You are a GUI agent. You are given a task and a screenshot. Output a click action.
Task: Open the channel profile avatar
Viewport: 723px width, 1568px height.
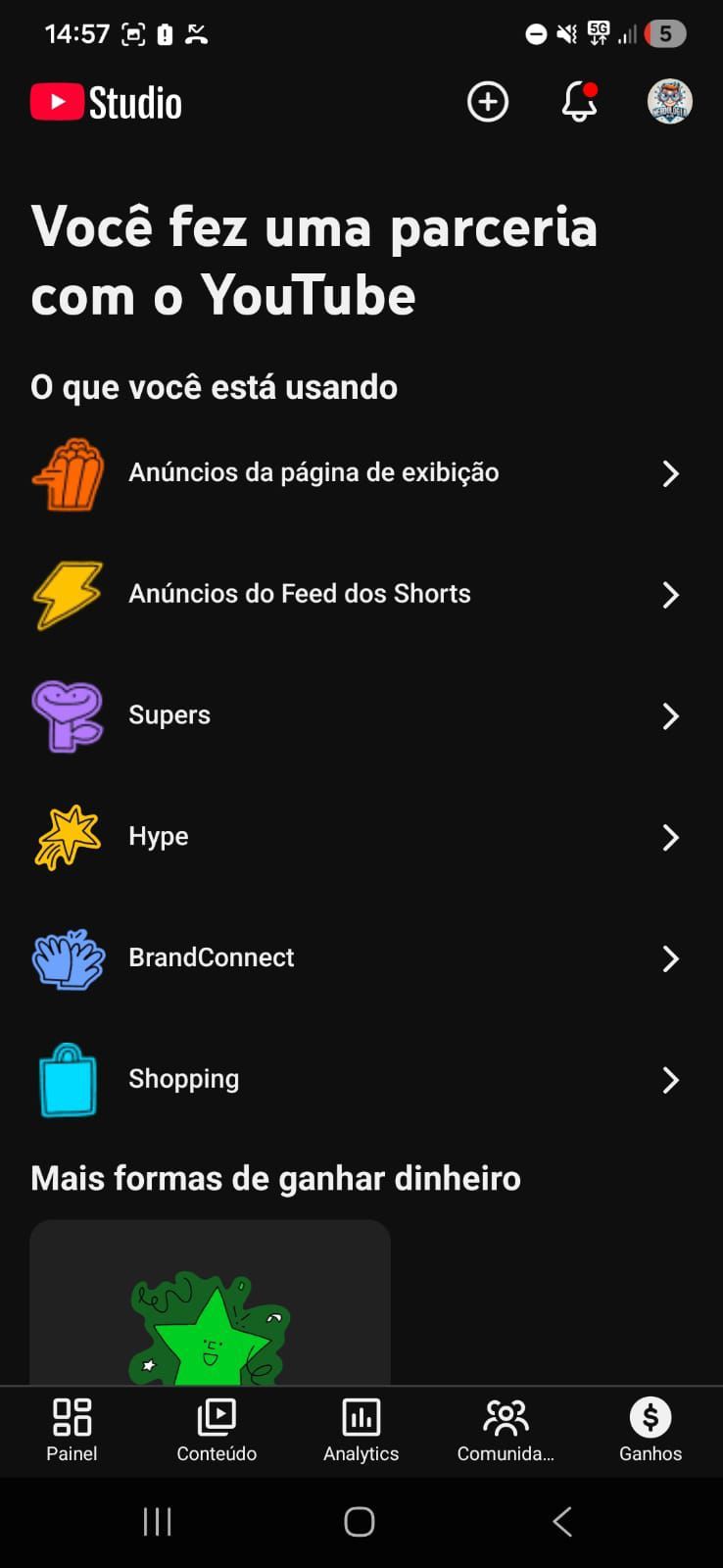click(670, 102)
